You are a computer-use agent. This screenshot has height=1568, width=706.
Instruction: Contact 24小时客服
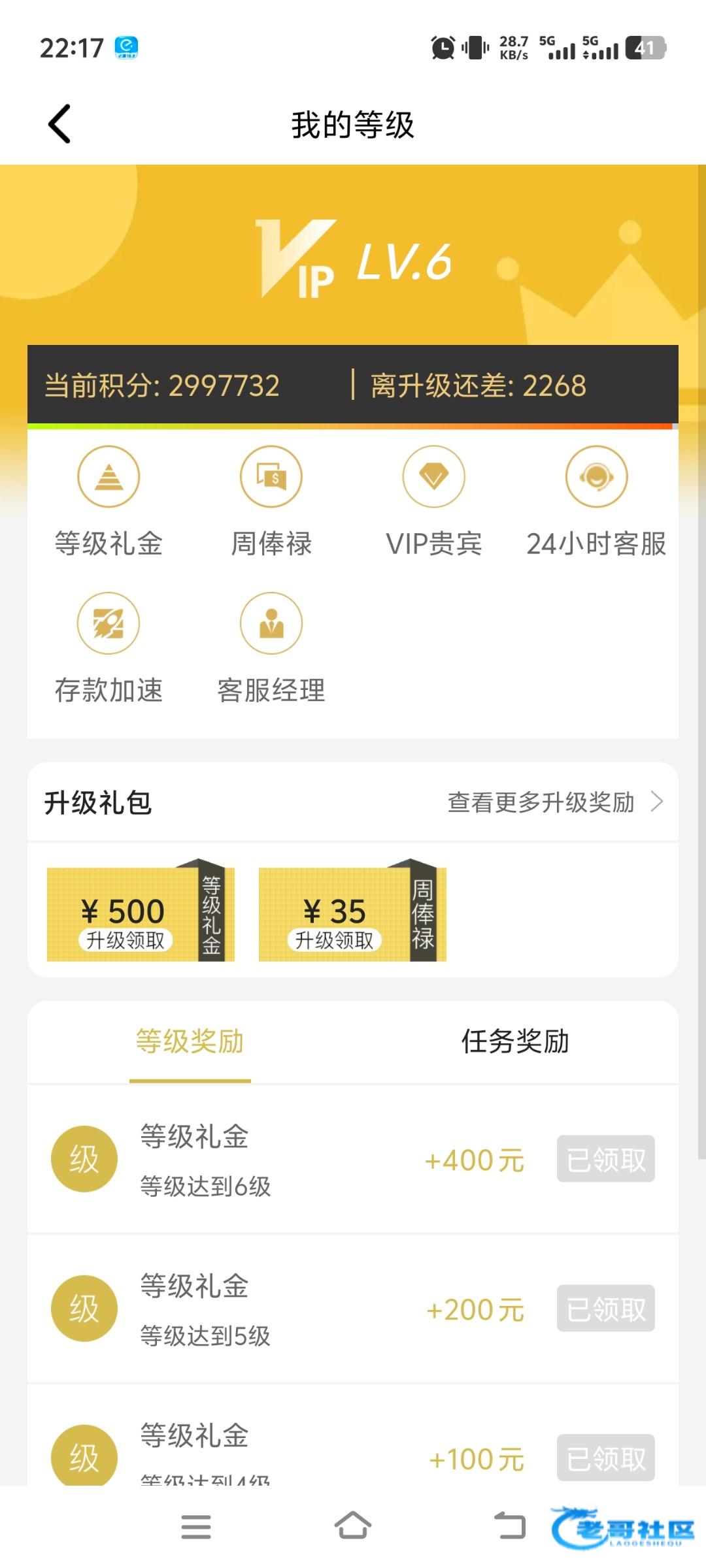596,477
